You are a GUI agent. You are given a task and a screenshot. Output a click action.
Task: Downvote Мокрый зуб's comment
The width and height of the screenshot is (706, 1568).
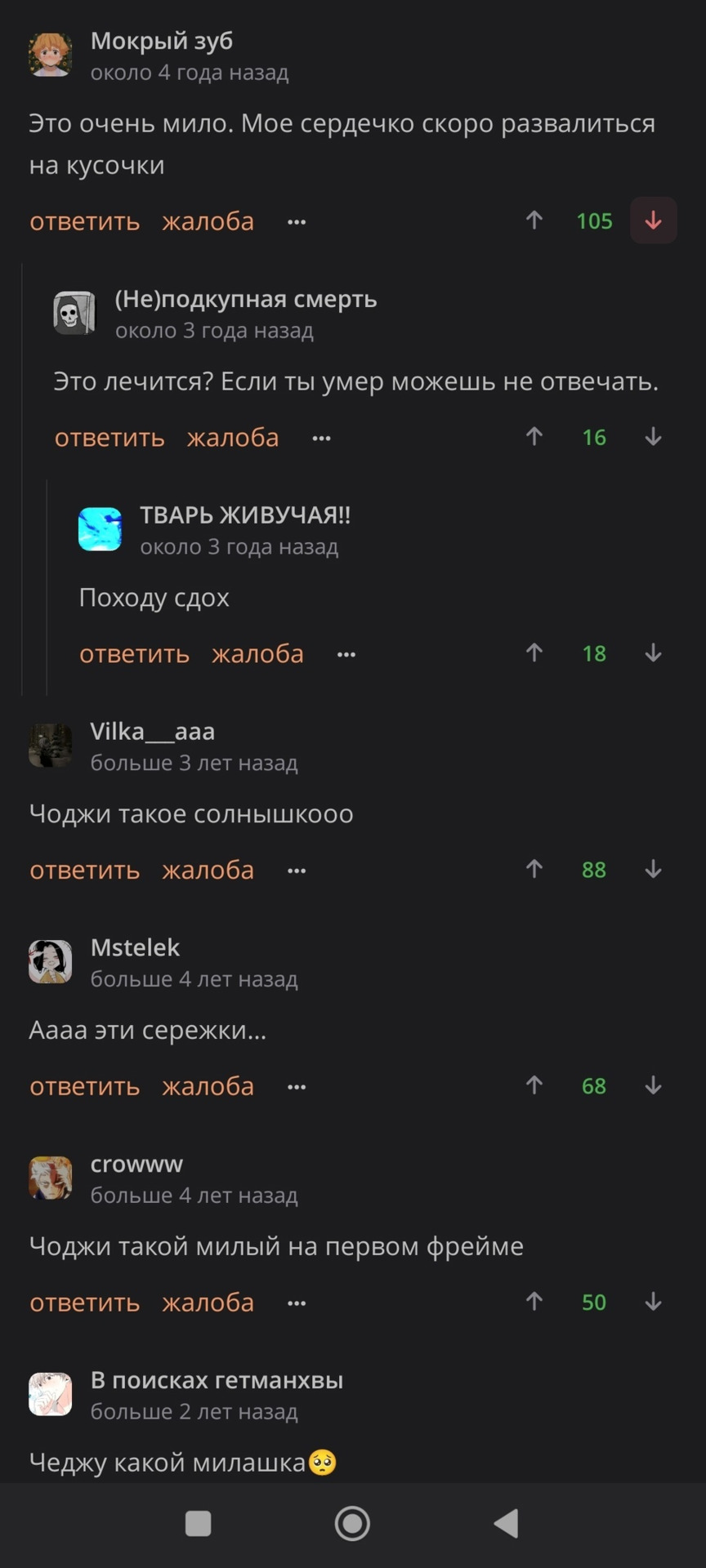pyautogui.click(x=653, y=220)
